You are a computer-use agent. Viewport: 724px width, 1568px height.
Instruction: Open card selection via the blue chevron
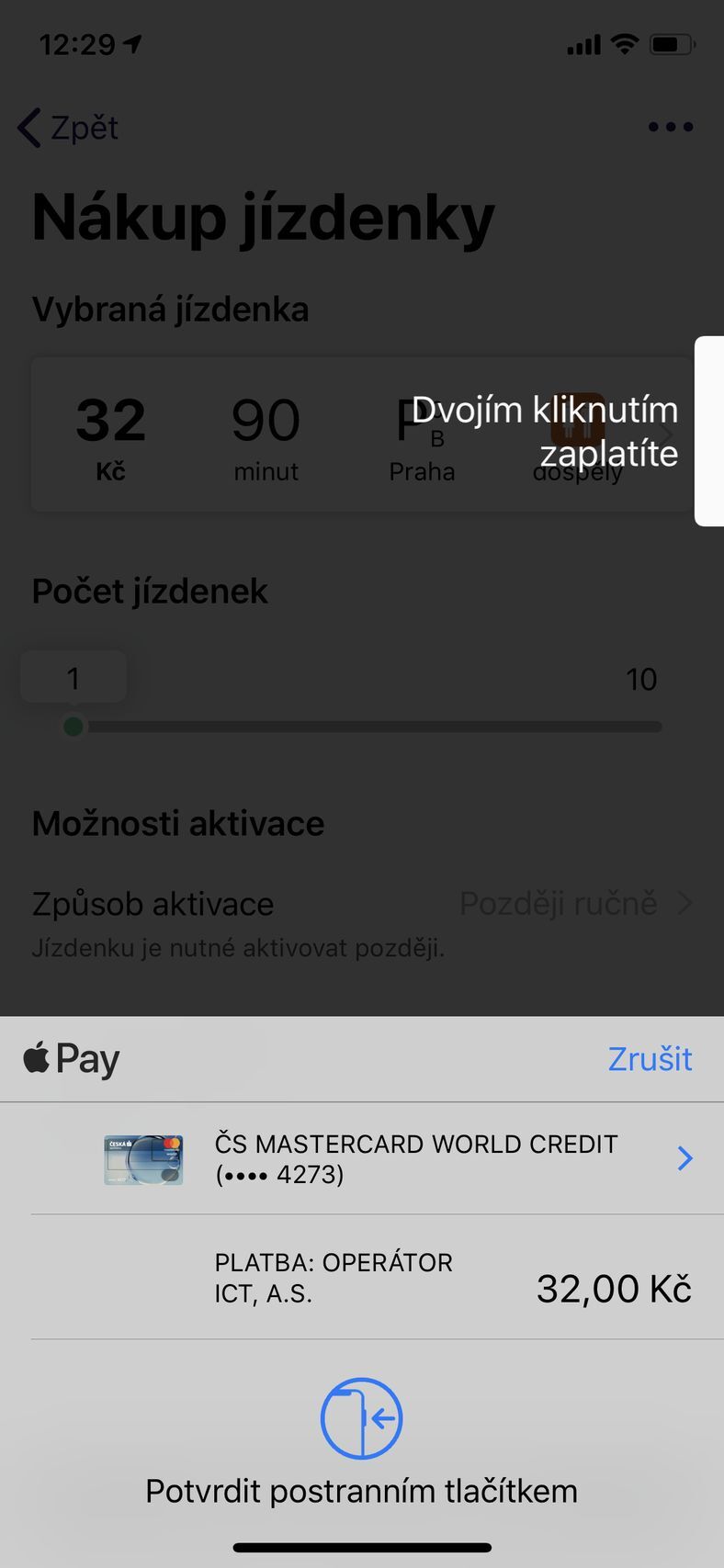(x=684, y=1157)
